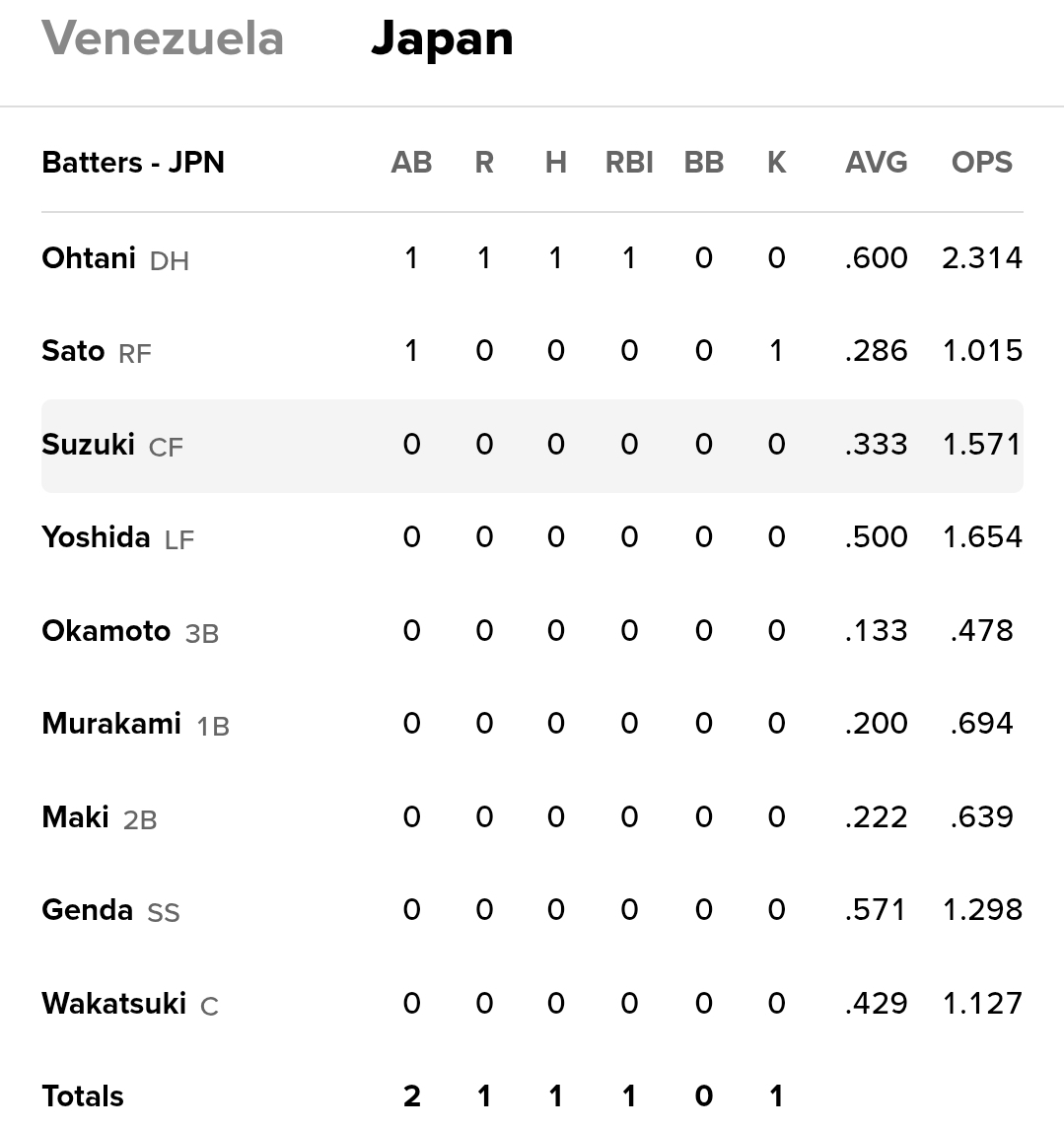This screenshot has height=1130, width=1064.
Task: Open Suzuki's player page
Action: (88, 445)
